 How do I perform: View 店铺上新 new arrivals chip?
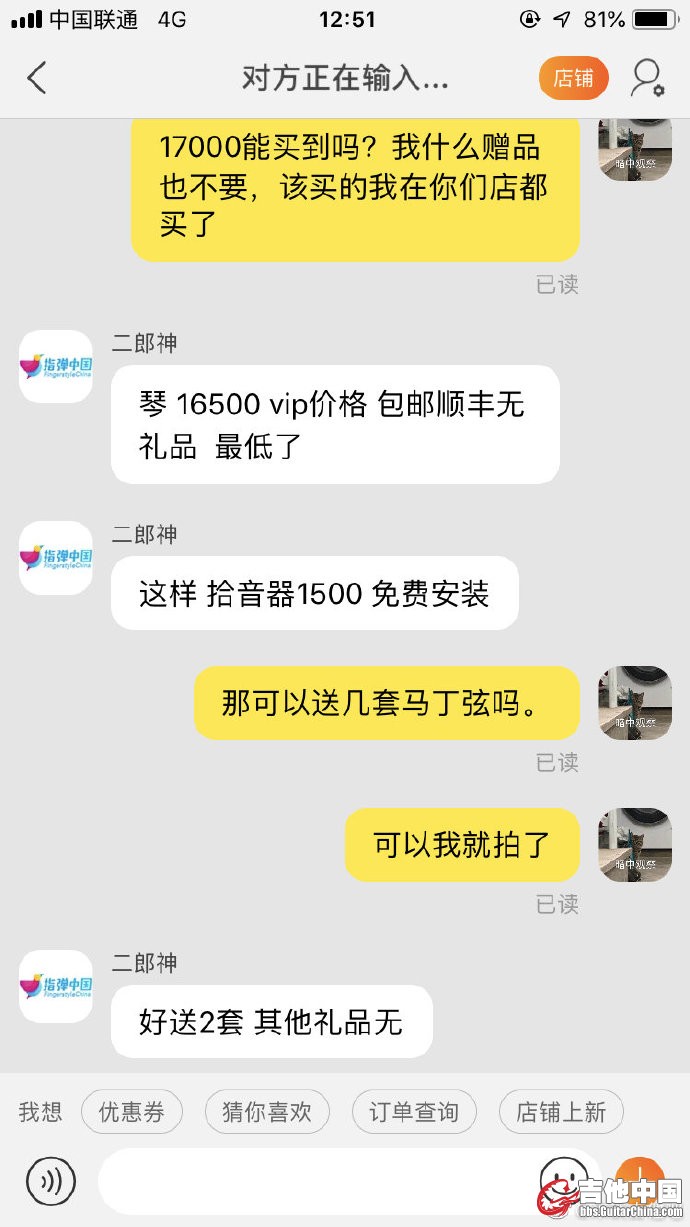tap(560, 1111)
